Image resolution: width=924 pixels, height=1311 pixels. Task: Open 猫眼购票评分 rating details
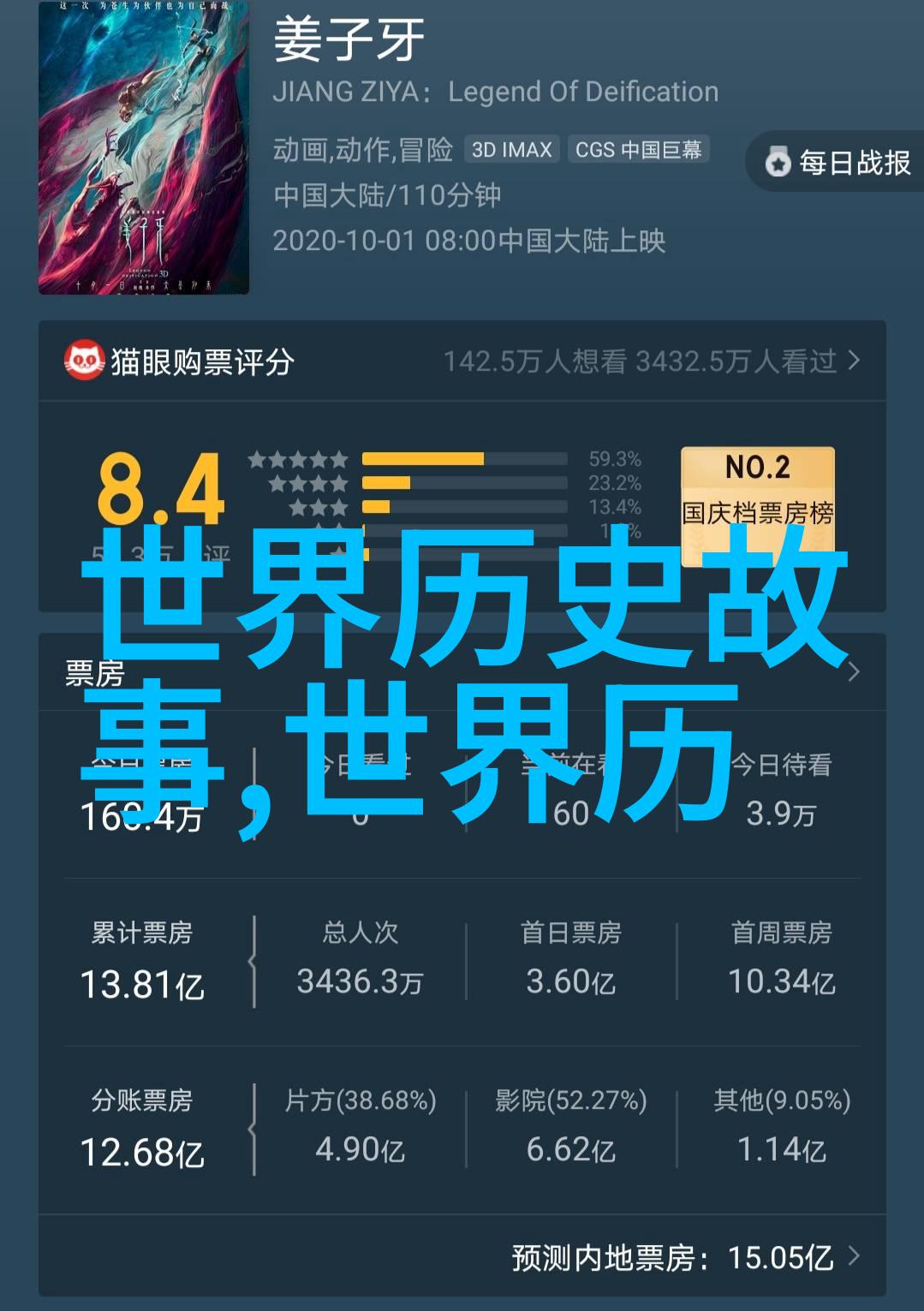462,361
